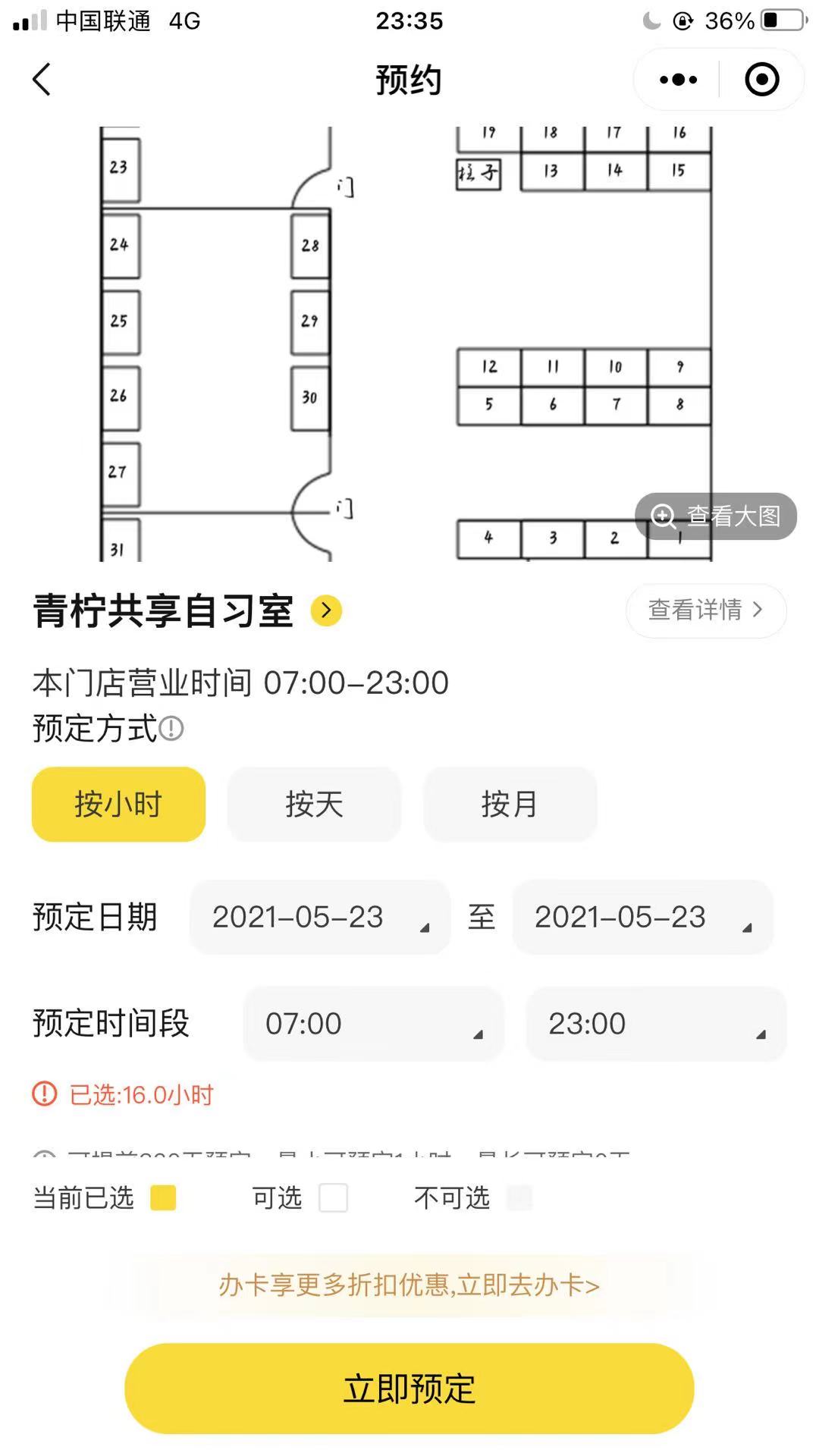The width and height of the screenshot is (819, 1456).
Task: Open the yellow arrow next to 青柠共享自习室
Action: pyautogui.click(x=326, y=610)
